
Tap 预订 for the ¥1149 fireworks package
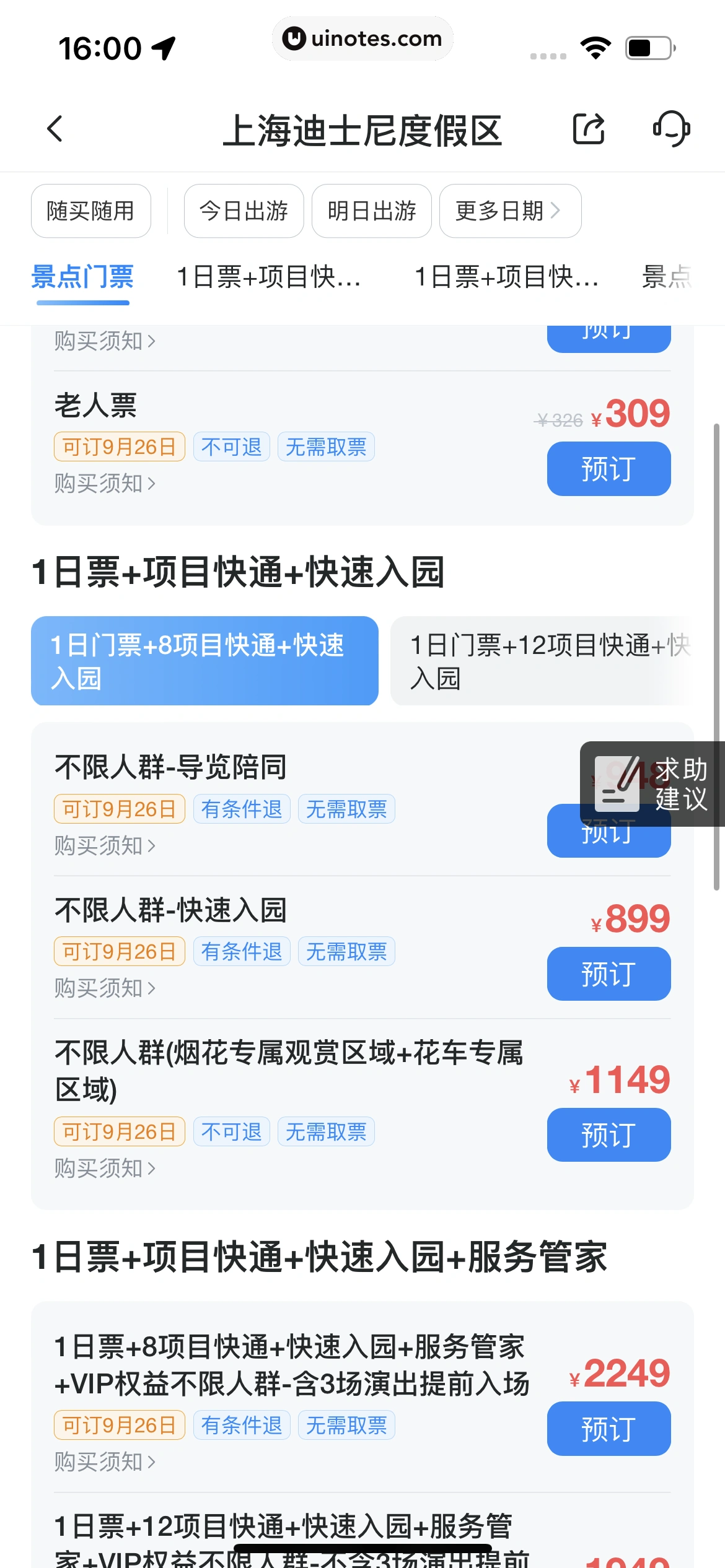coord(608,1135)
